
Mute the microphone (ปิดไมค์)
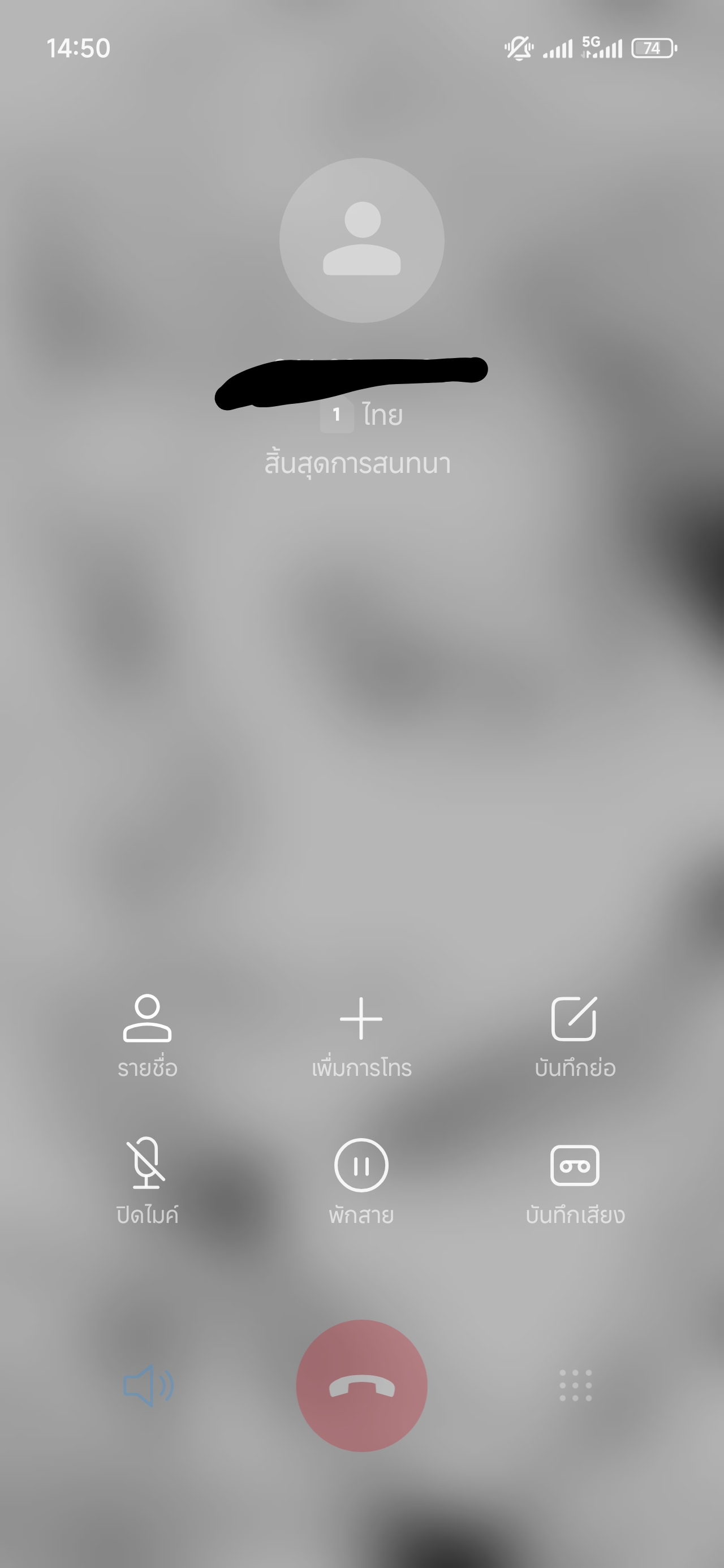148,1182
